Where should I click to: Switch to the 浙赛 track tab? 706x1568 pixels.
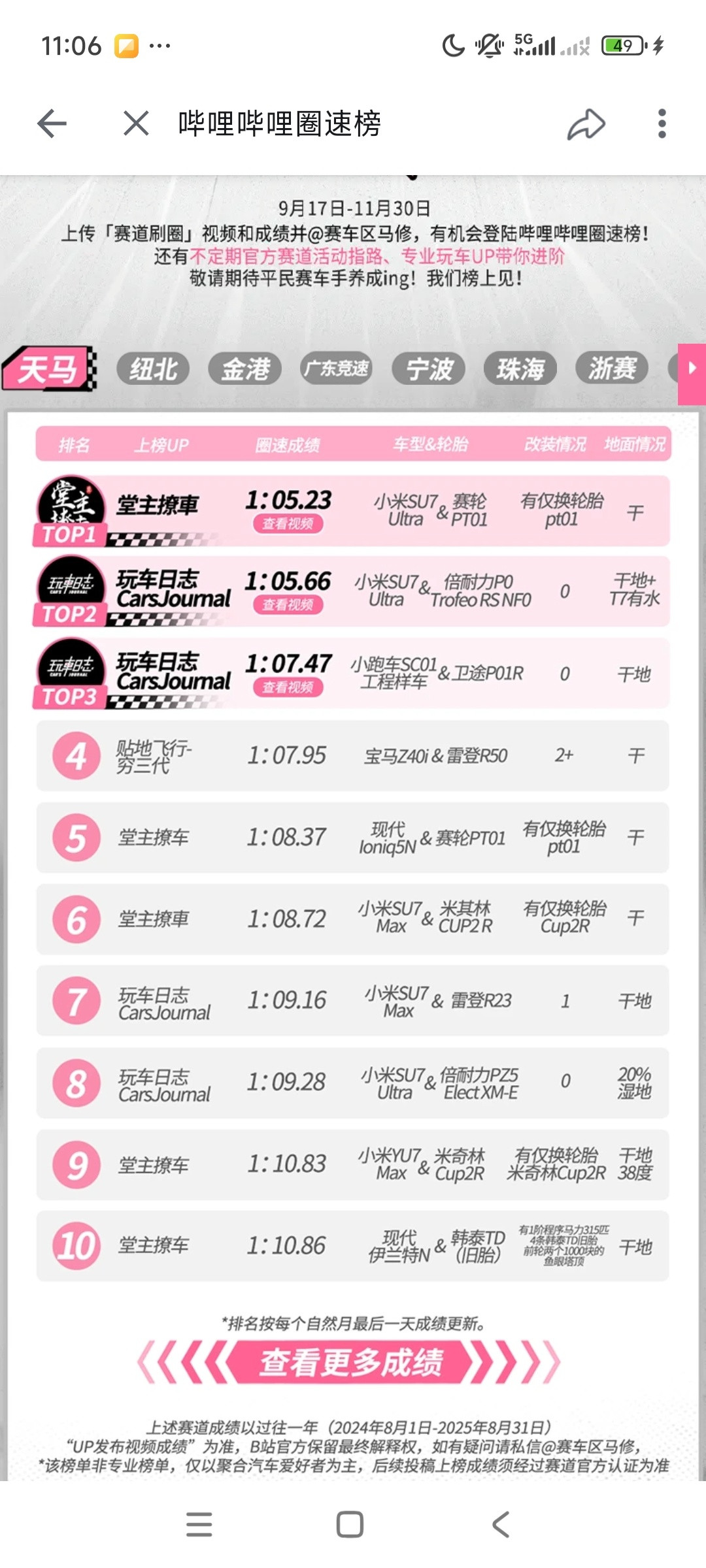[x=611, y=369]
